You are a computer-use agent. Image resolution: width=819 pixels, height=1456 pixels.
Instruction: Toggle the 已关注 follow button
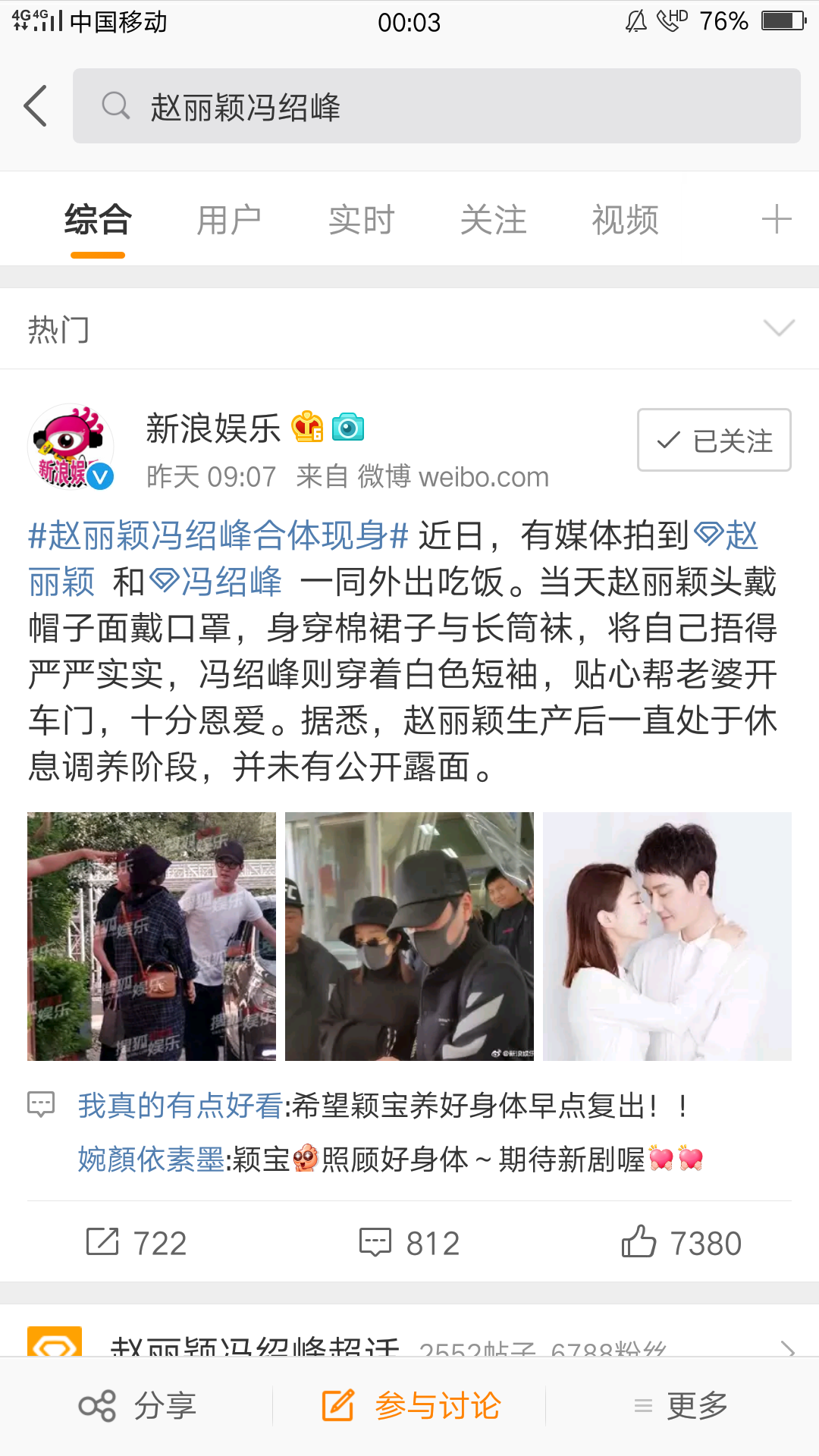[714, 440]
